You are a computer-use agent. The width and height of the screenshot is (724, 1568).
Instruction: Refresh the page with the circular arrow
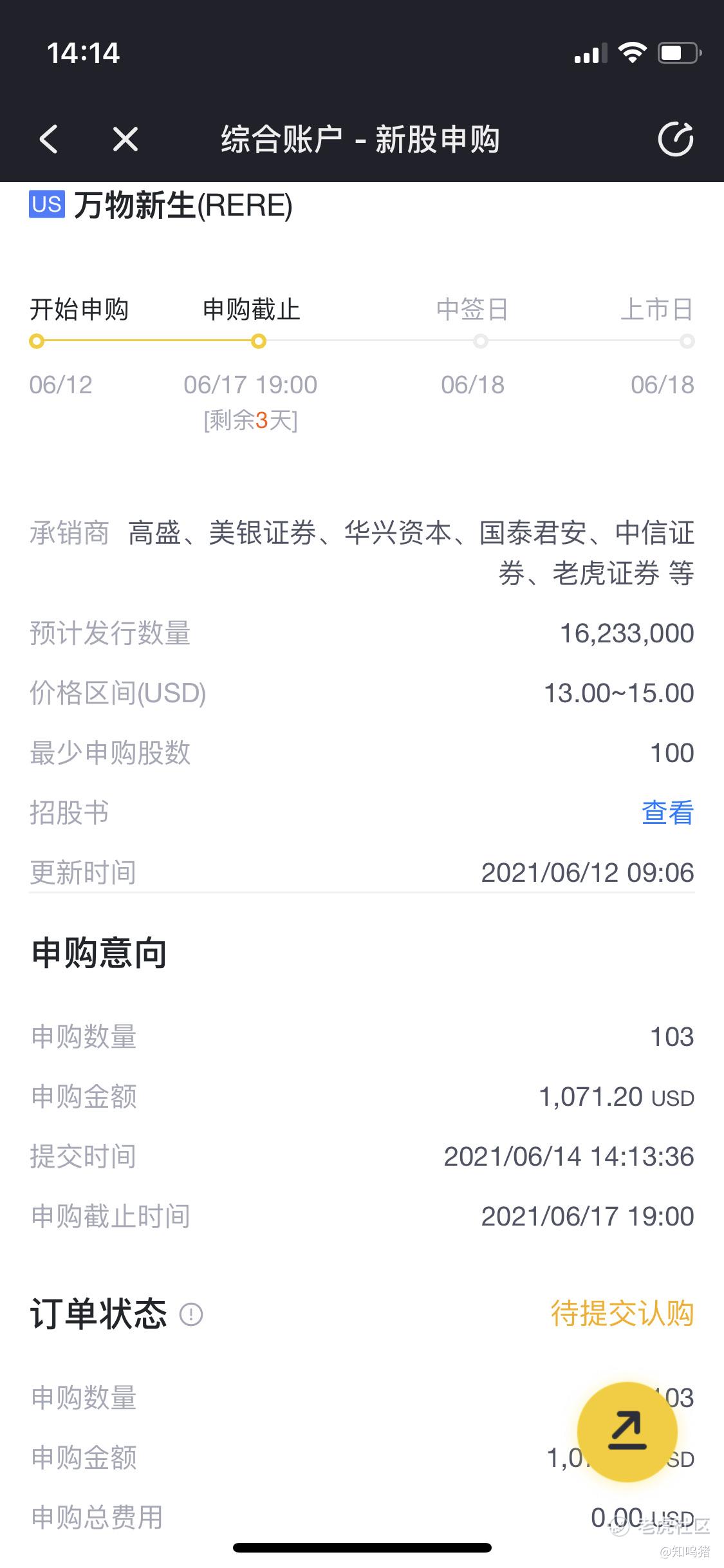(x=676, y=138)
